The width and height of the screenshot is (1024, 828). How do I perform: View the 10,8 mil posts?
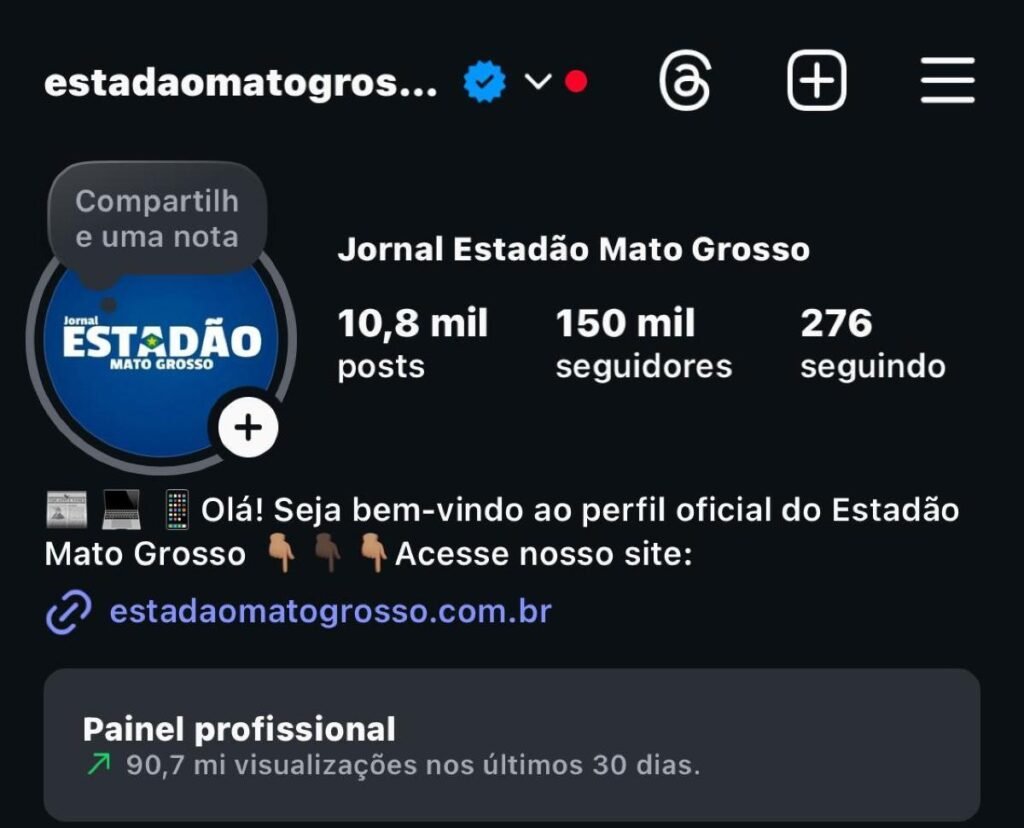(412, 343)
